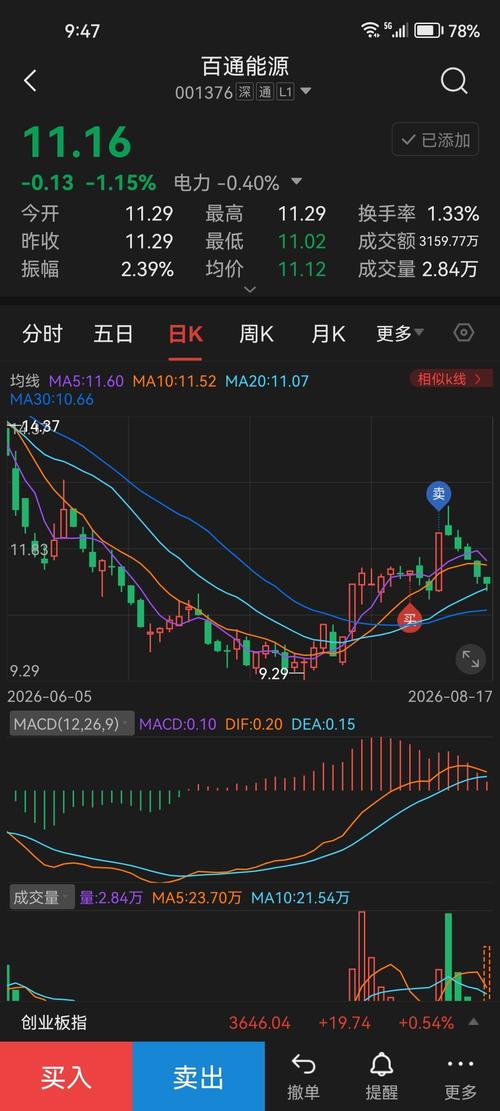Viewport: 500px width, 1111px height.
Task: Open the search magnifier icon
Action: pos(454,81)
